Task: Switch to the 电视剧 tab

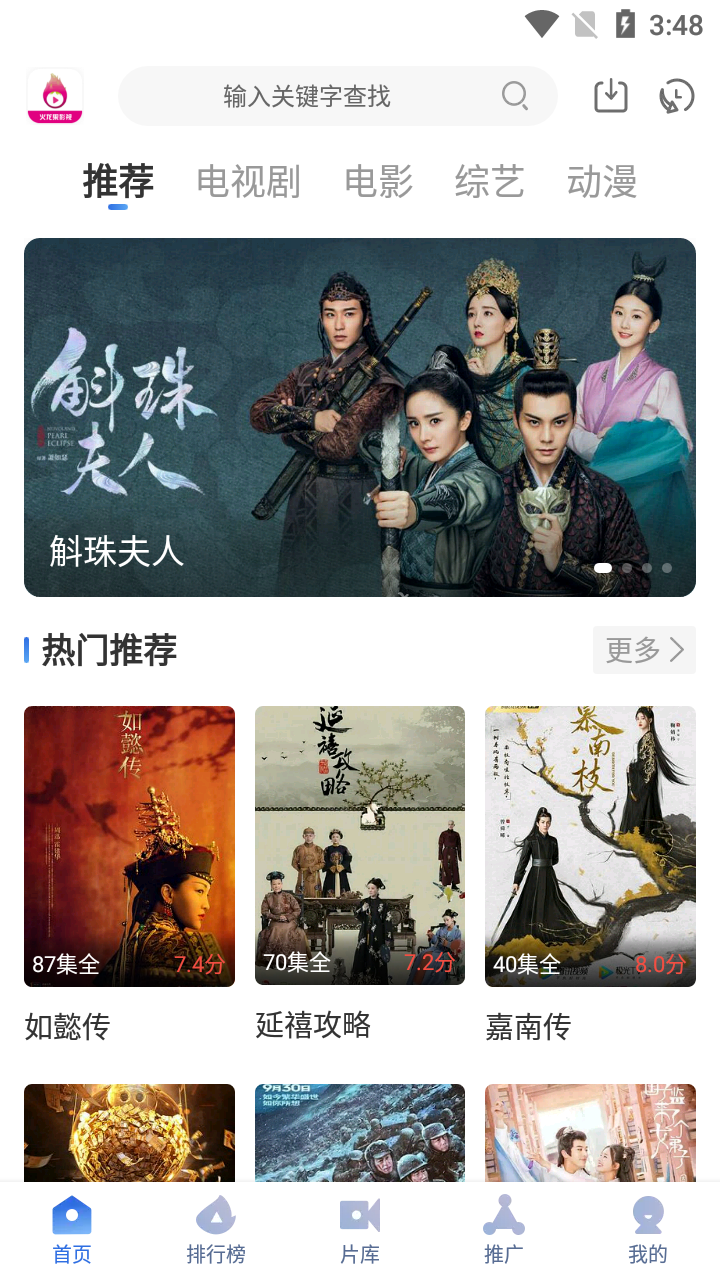Action: pos(248,182)
